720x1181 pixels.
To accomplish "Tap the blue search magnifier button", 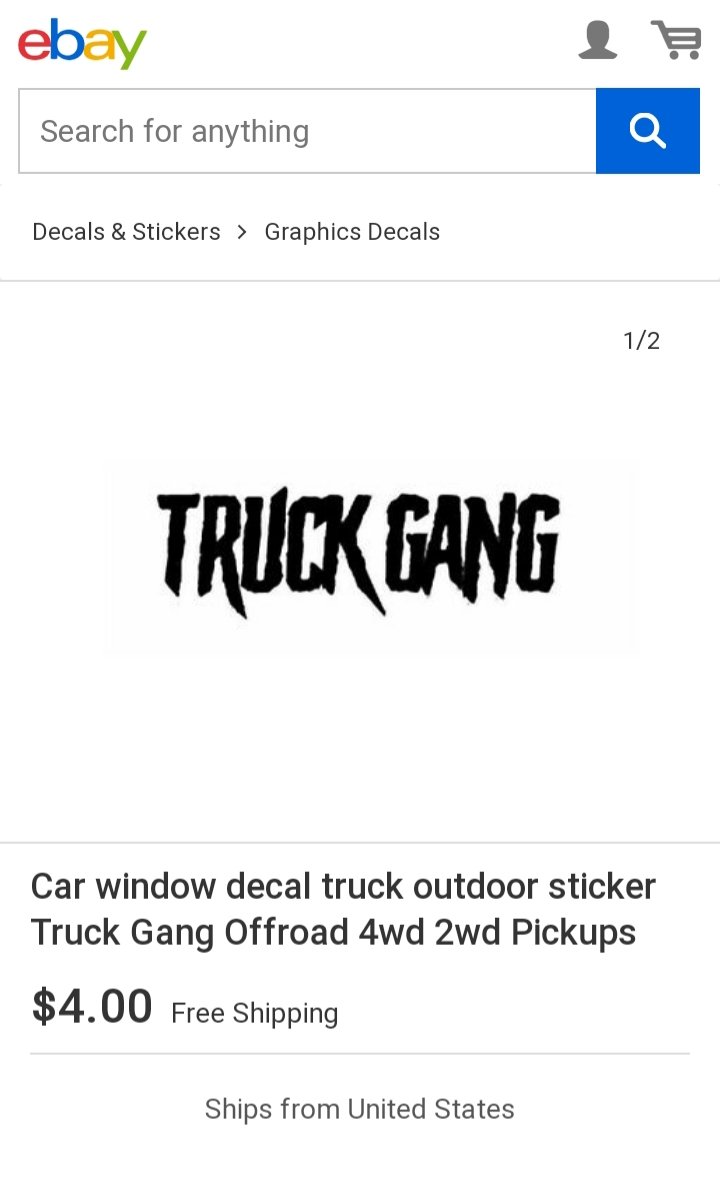I will pos(647,131).
